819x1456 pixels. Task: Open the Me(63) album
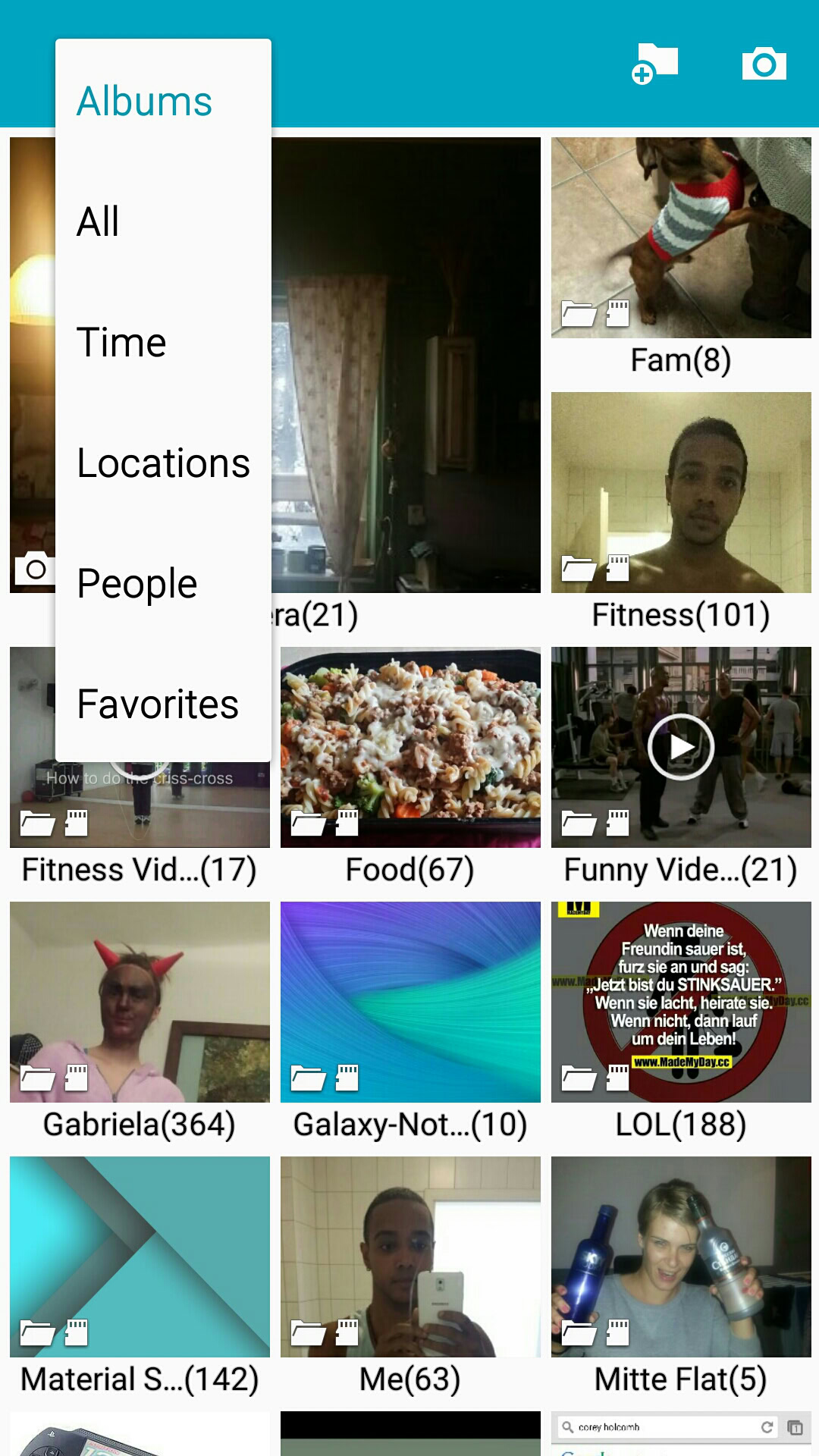coord(410,1257)
